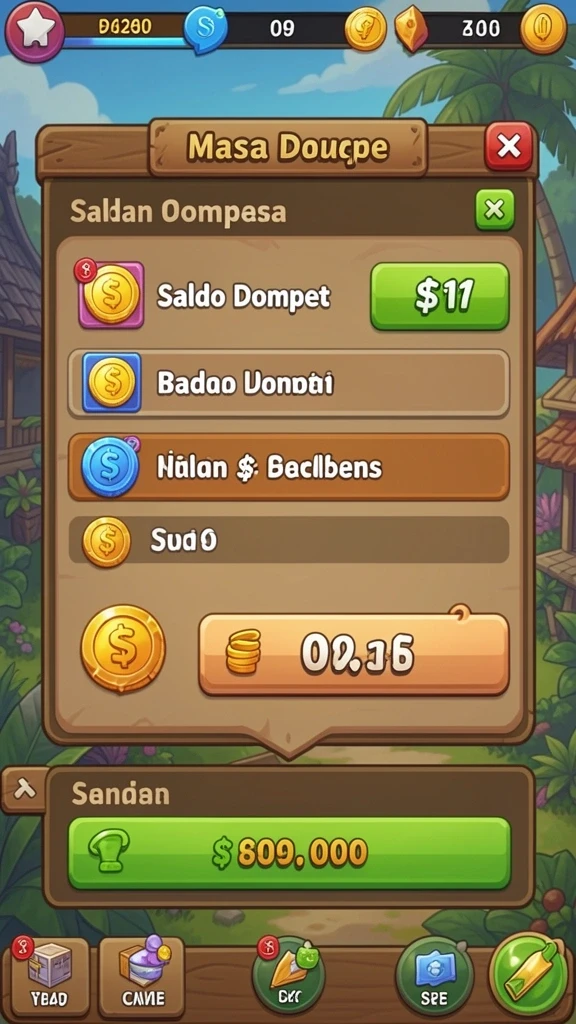This screenshot has width=576, height=1024.
Task: Tap the green gold-ticket button
Action: pos(530,976)
